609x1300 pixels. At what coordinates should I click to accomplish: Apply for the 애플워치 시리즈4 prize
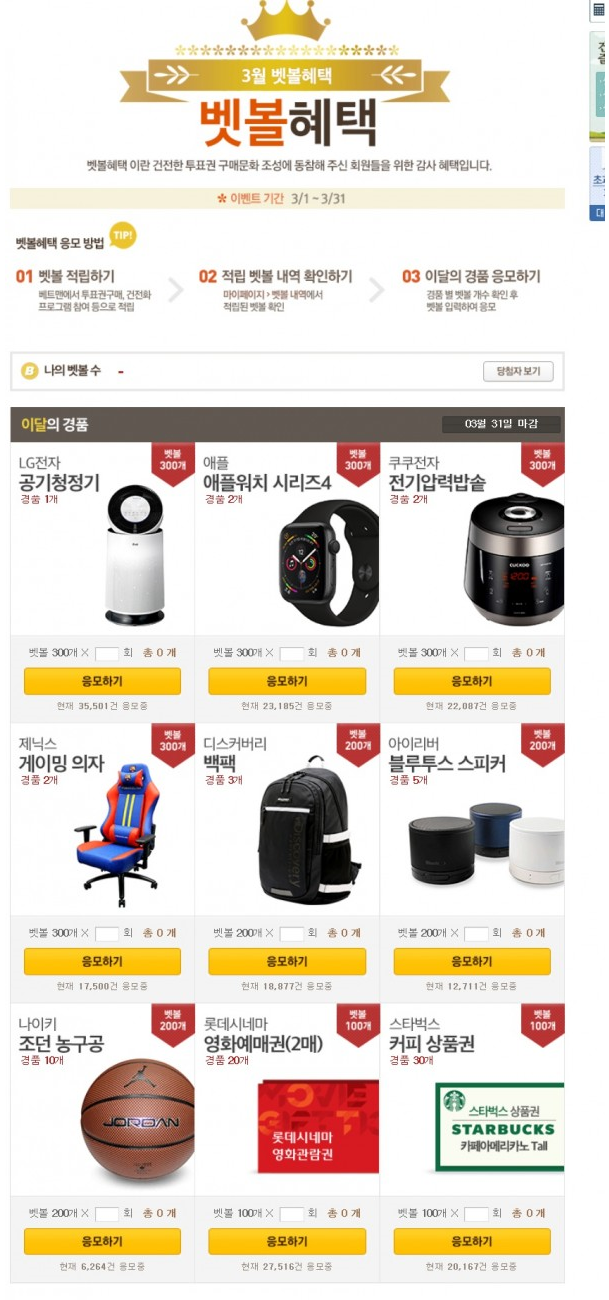click(287, 681)
